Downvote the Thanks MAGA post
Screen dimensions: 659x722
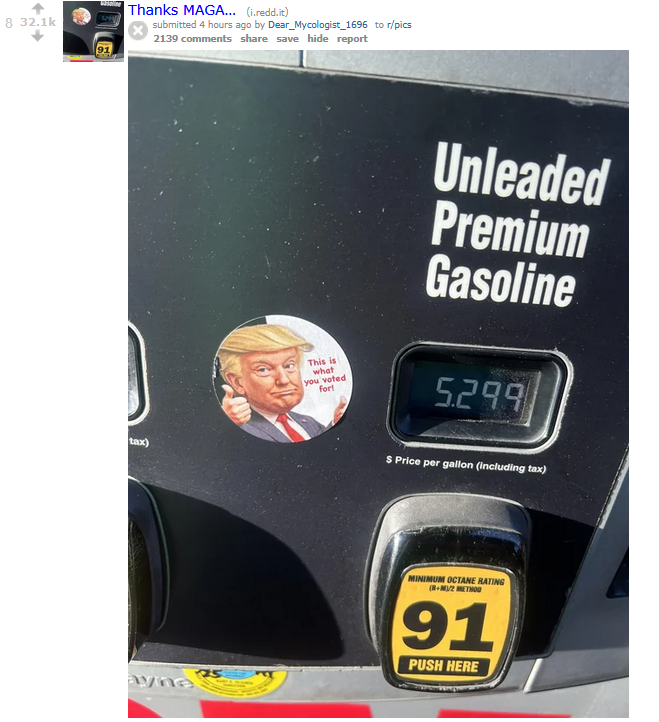[38, 35]
